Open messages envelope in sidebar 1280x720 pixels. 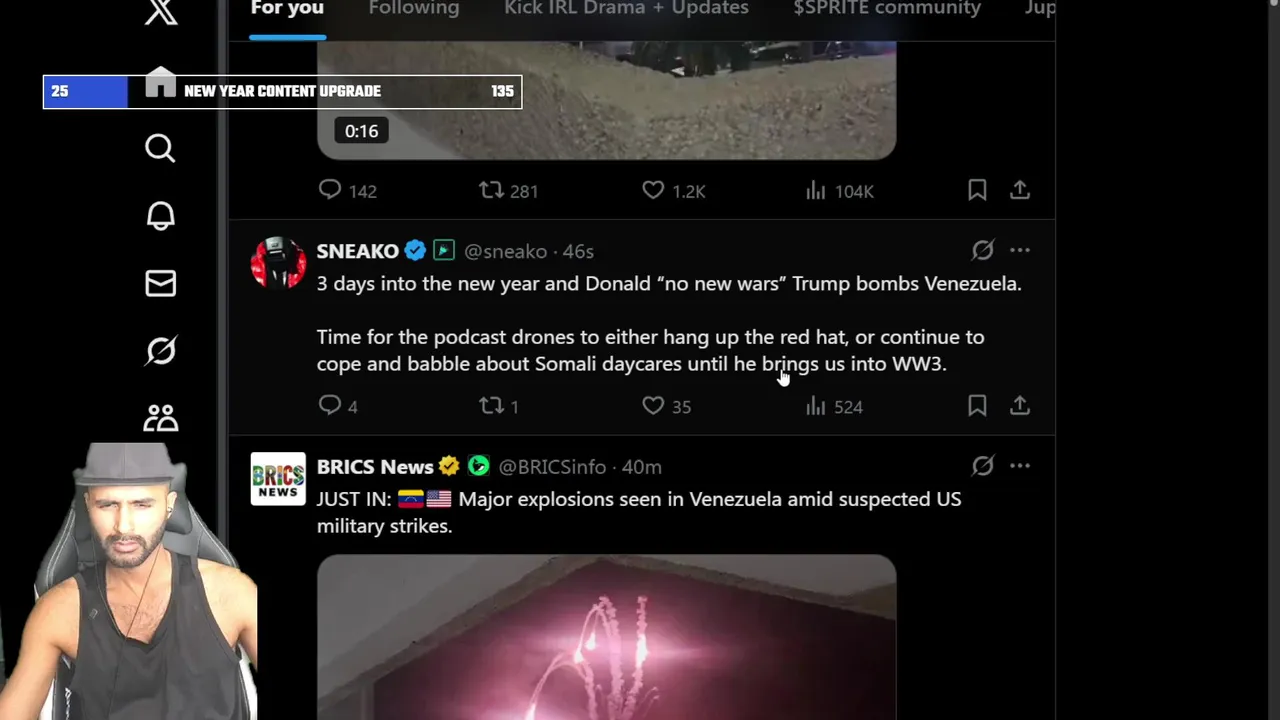[160, 283]
